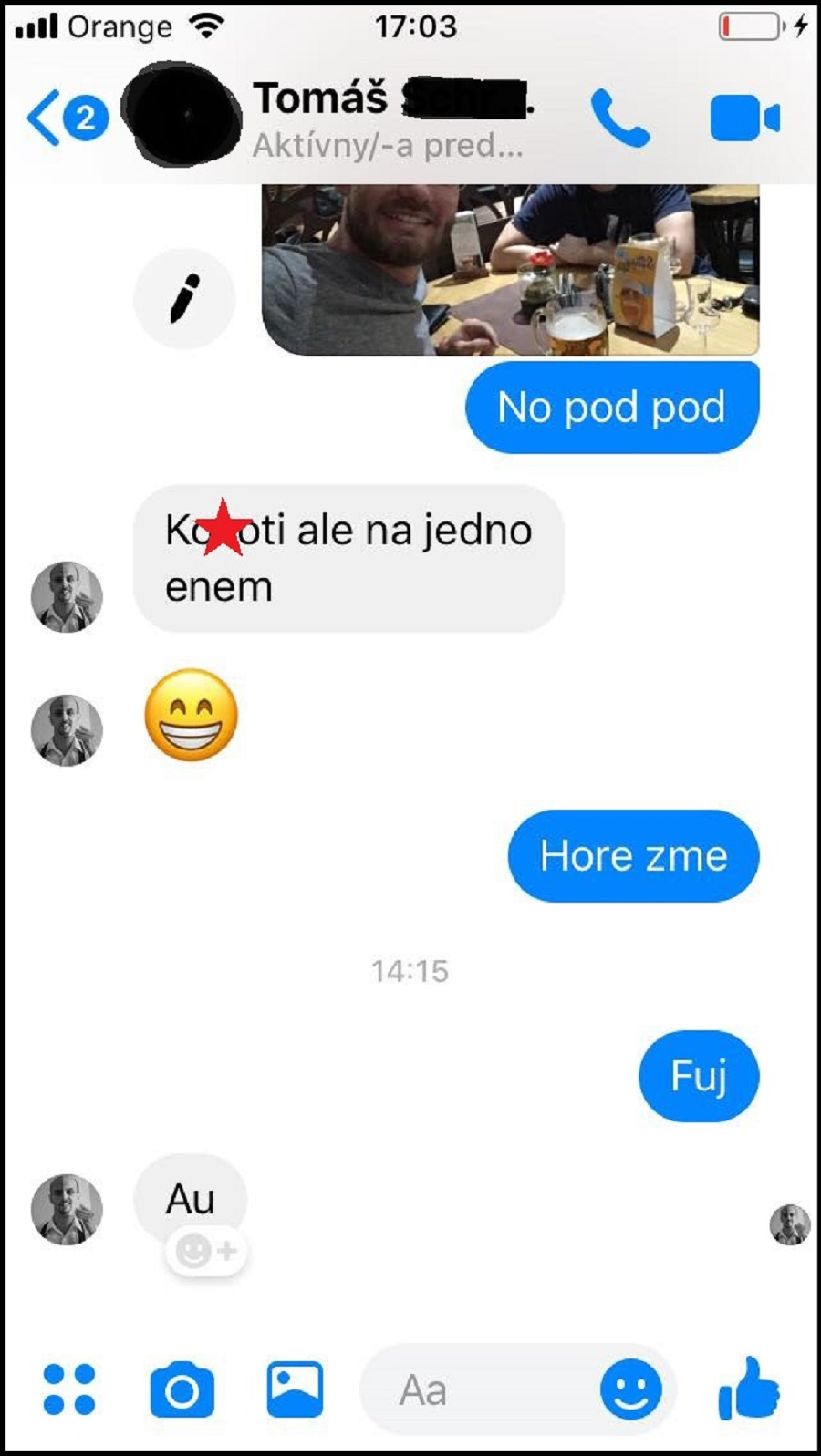The image size is (821, 1456).
Task: Tap the Aa message input field
Action: coord(474,1389)
